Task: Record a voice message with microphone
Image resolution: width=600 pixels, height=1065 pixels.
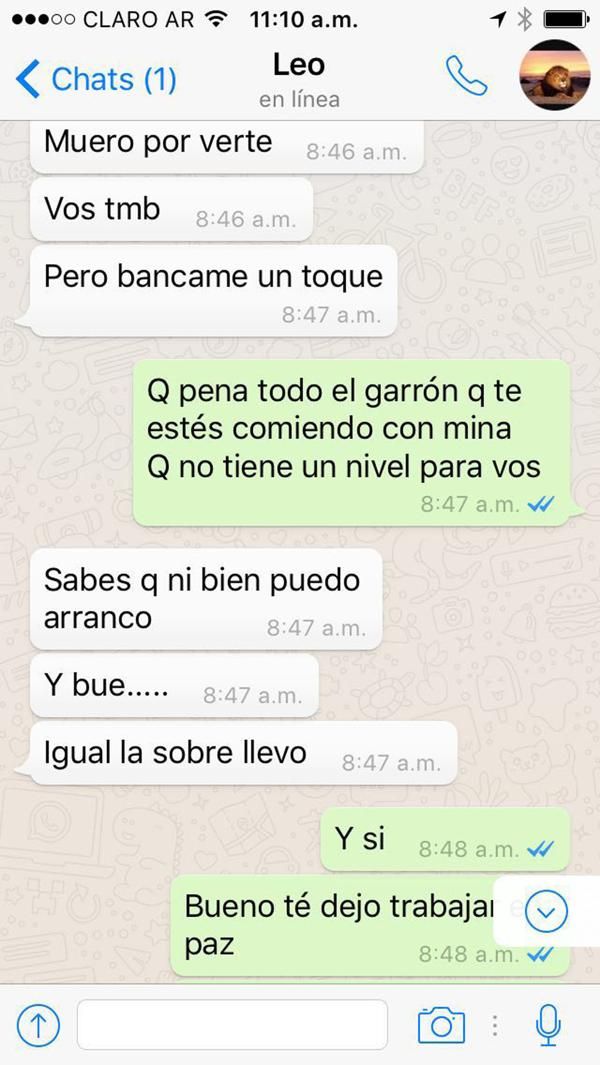Action: click(548, 1024)
